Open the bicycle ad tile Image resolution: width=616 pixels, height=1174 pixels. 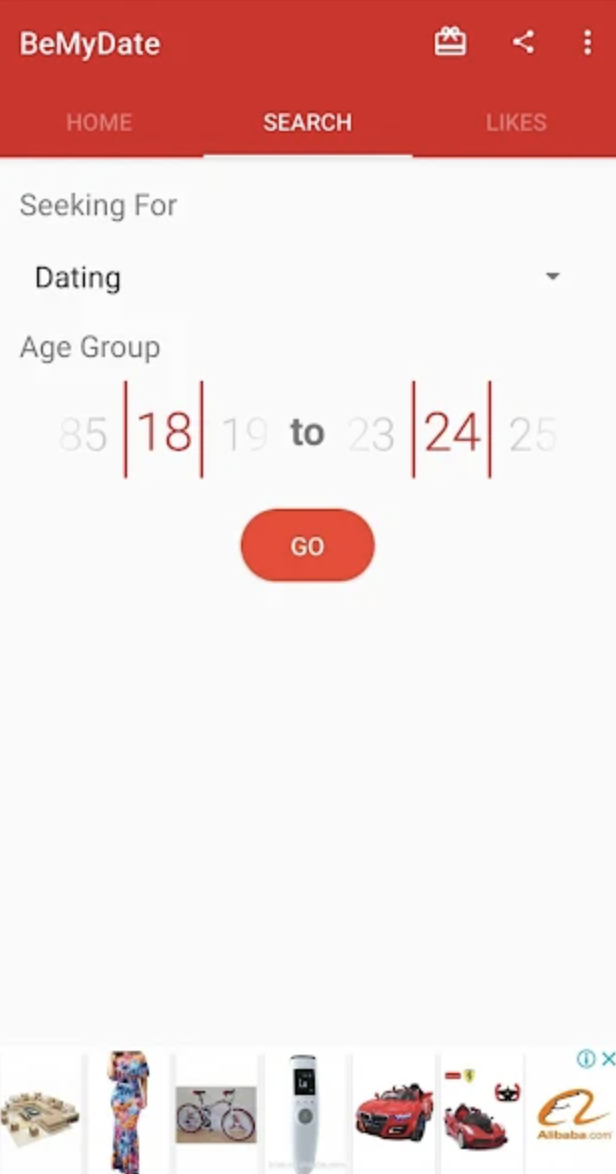click(x=216, y=1113)
